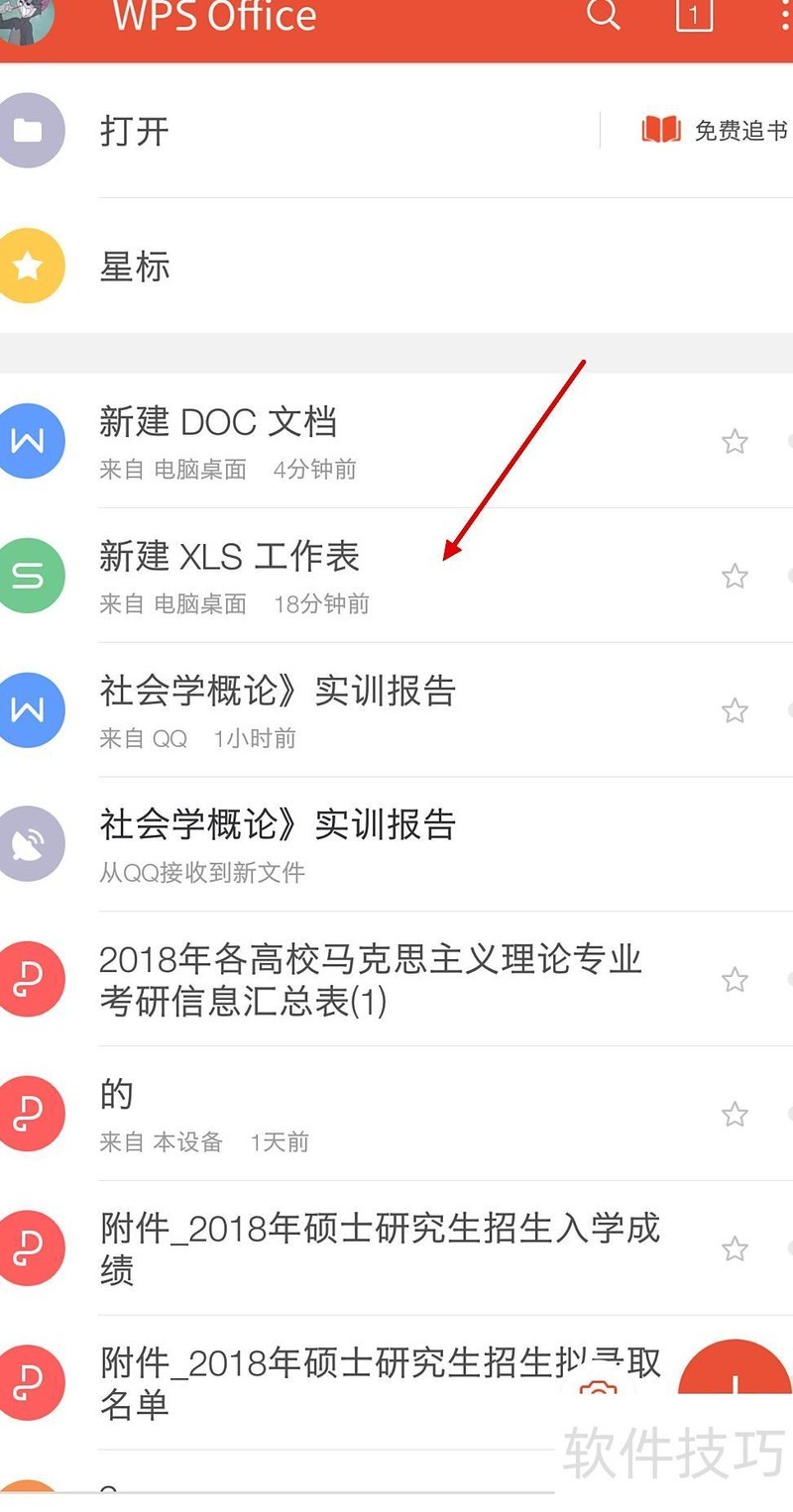The height and width of the screenshot is (1512, 793).
Task: Star the 招生入学成绩 file
Action: click(735, 1249)
